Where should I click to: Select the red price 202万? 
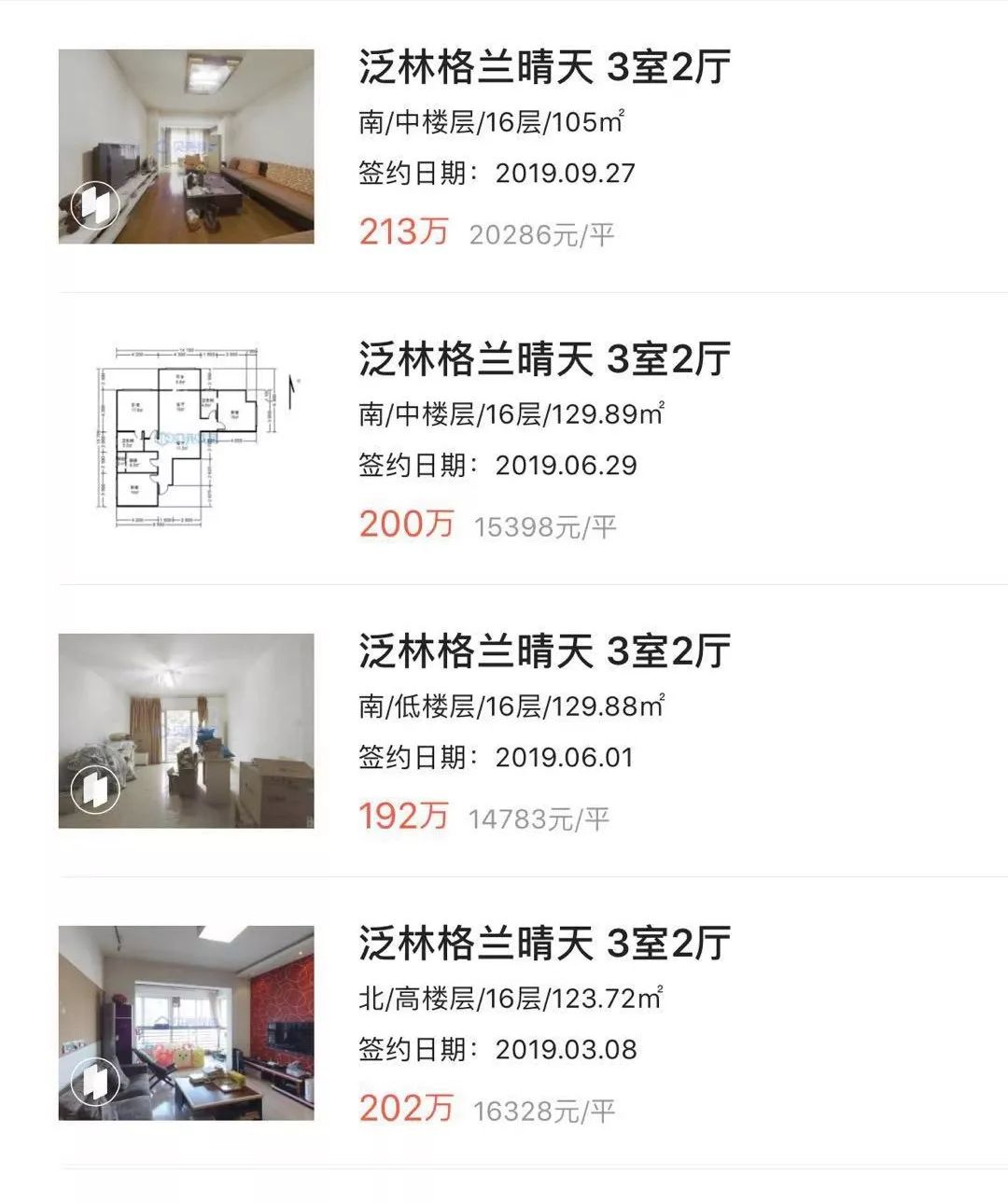coord(403,1108)
